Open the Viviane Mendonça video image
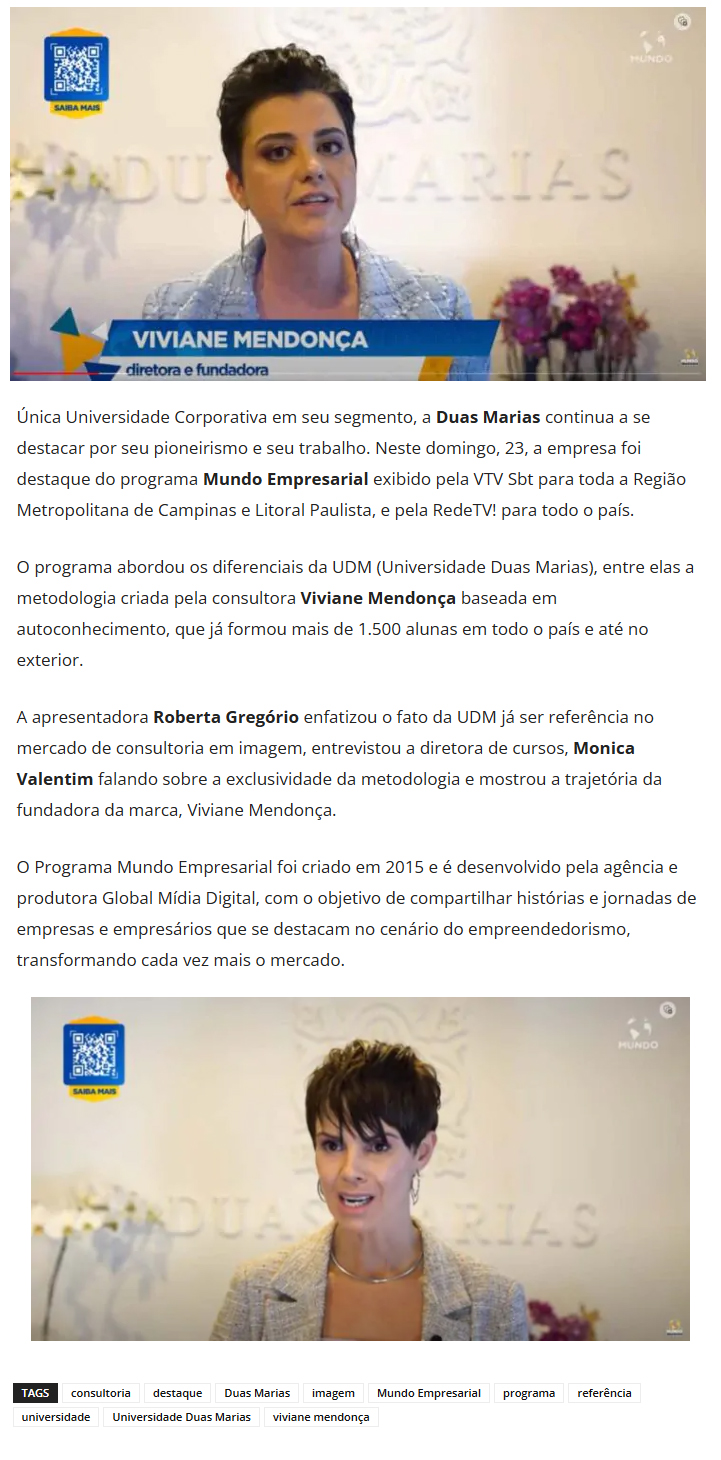 358,194
